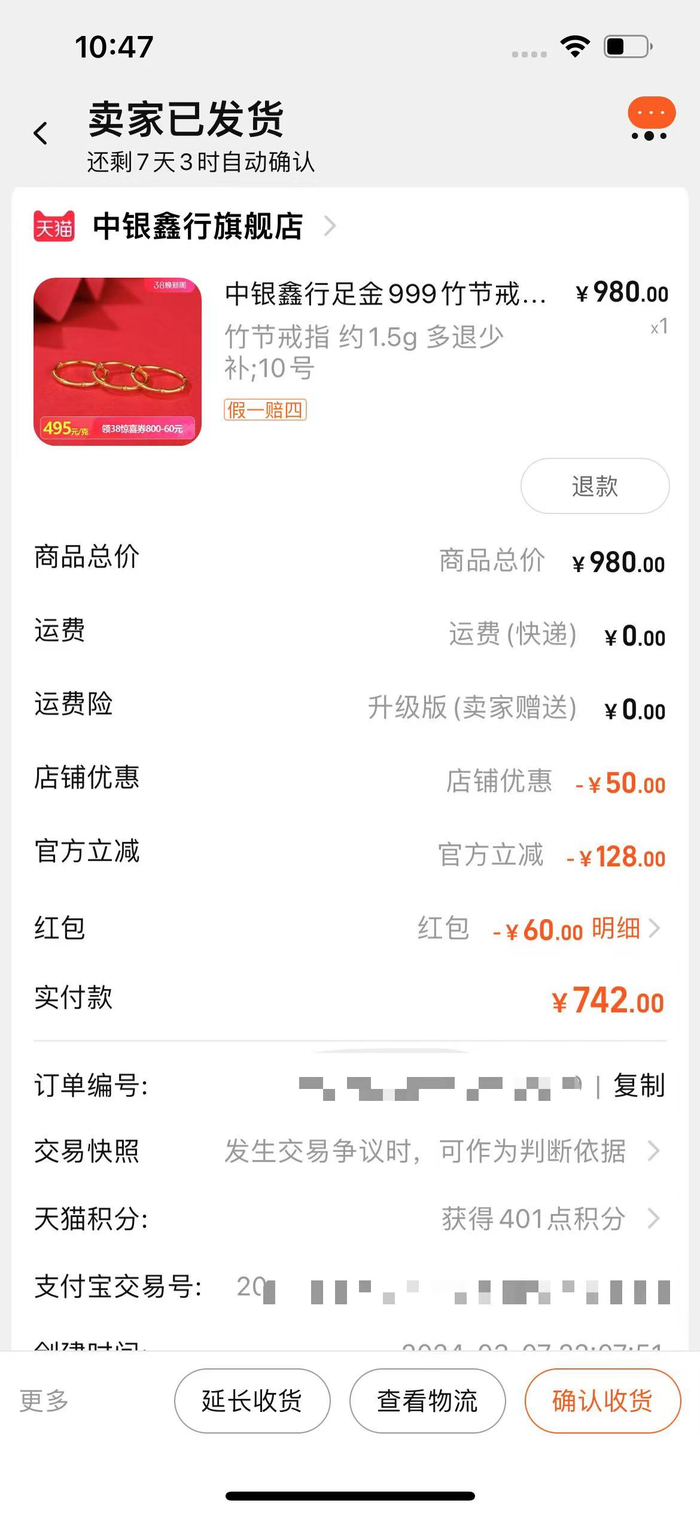Screen dimensions: 700x1515
Task: Copy the order number with 复制
Action: [639, 1085]
